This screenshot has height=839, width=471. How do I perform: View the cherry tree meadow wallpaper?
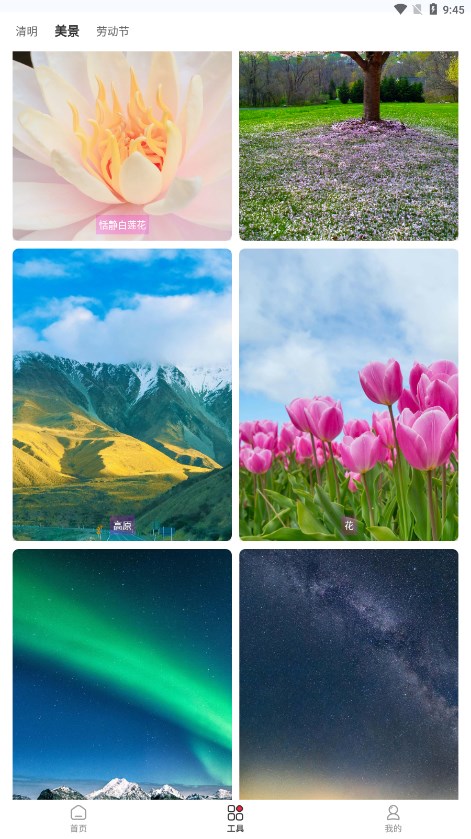click(348, 146)
